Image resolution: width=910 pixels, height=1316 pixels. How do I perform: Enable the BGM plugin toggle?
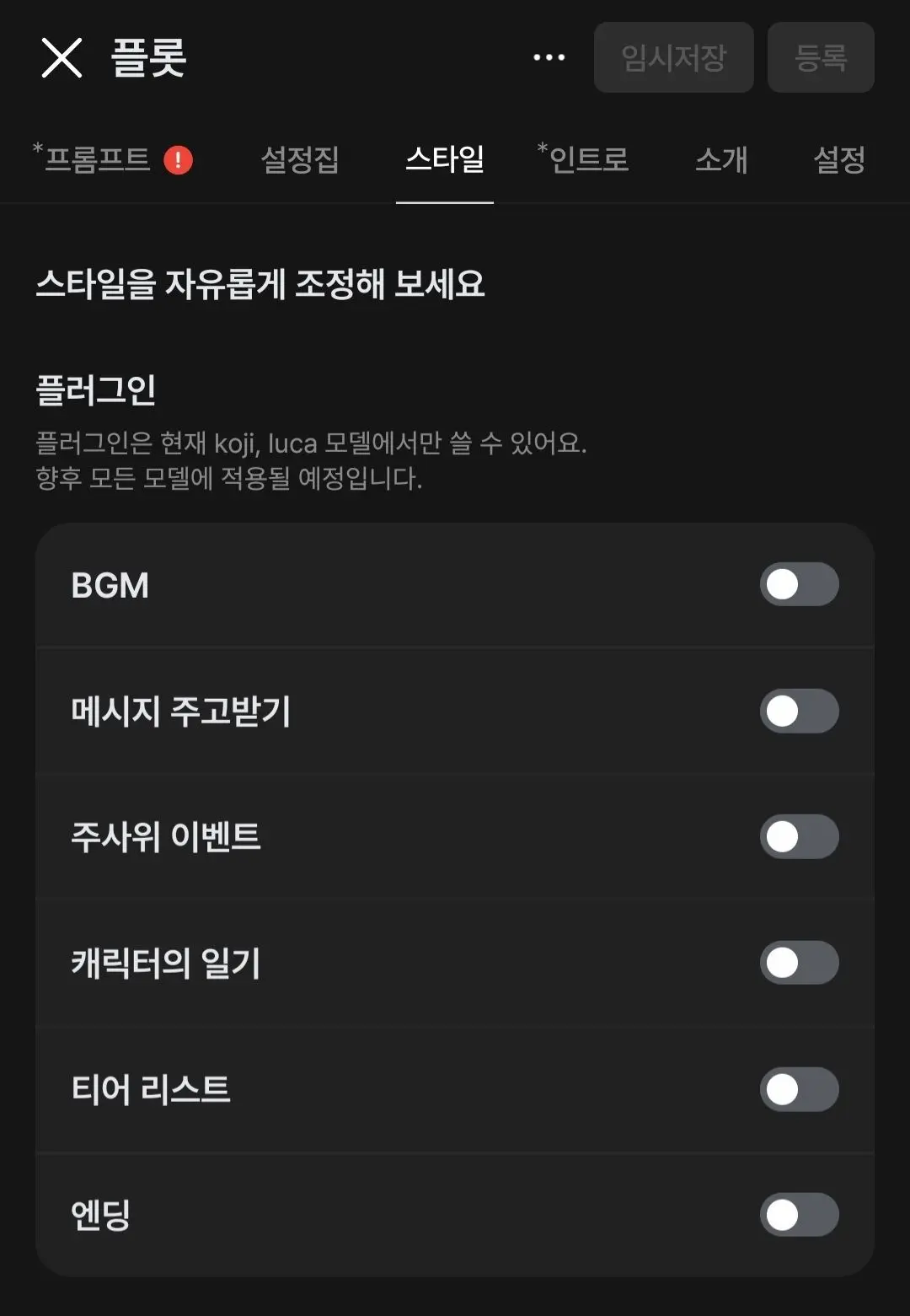[799, 584]
